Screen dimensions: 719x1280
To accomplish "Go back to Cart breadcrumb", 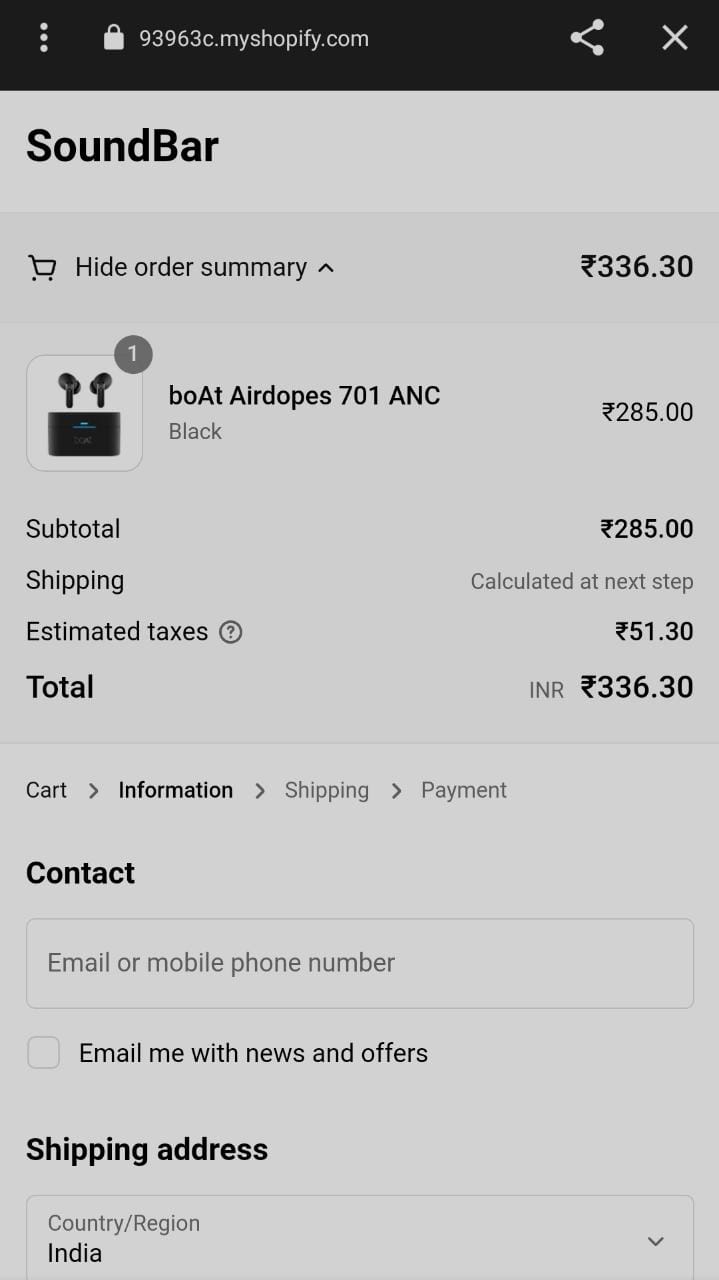I will pyautogui.click(x=46, y=790).
